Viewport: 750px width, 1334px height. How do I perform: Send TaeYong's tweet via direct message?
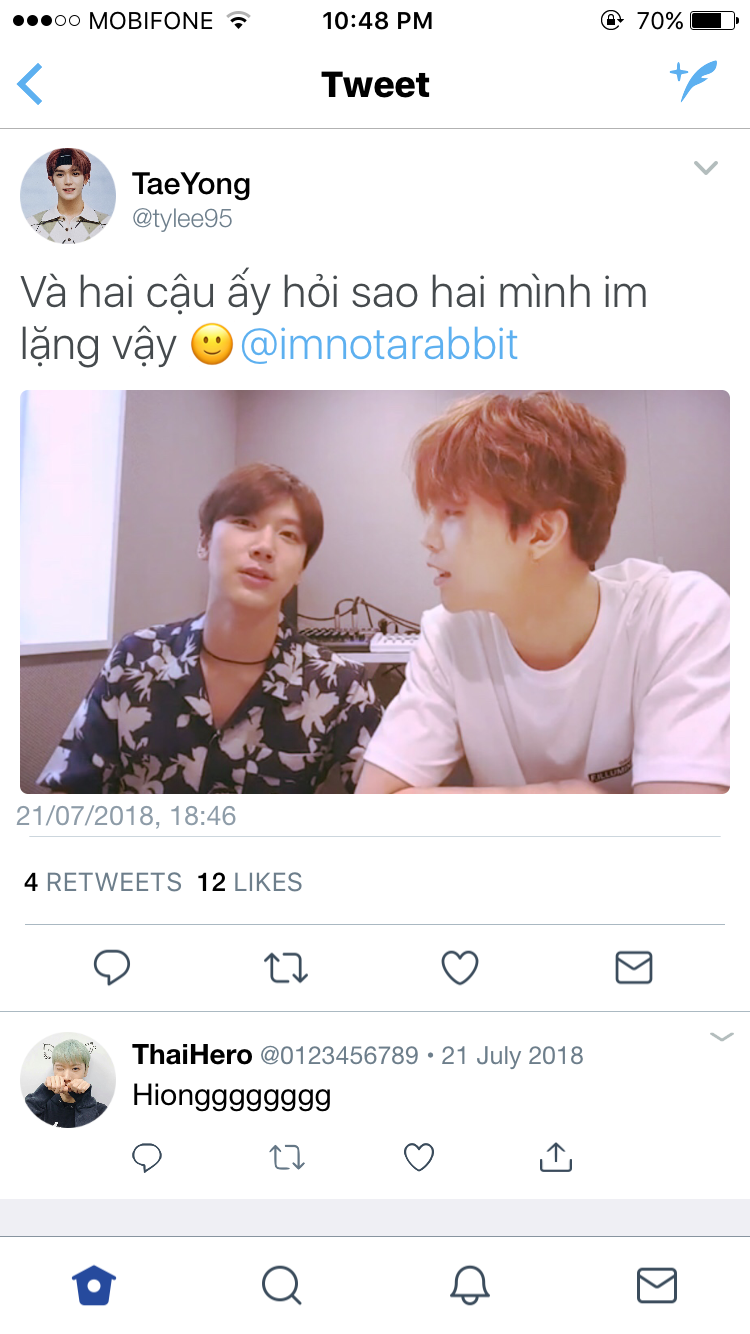pos(633,967)
